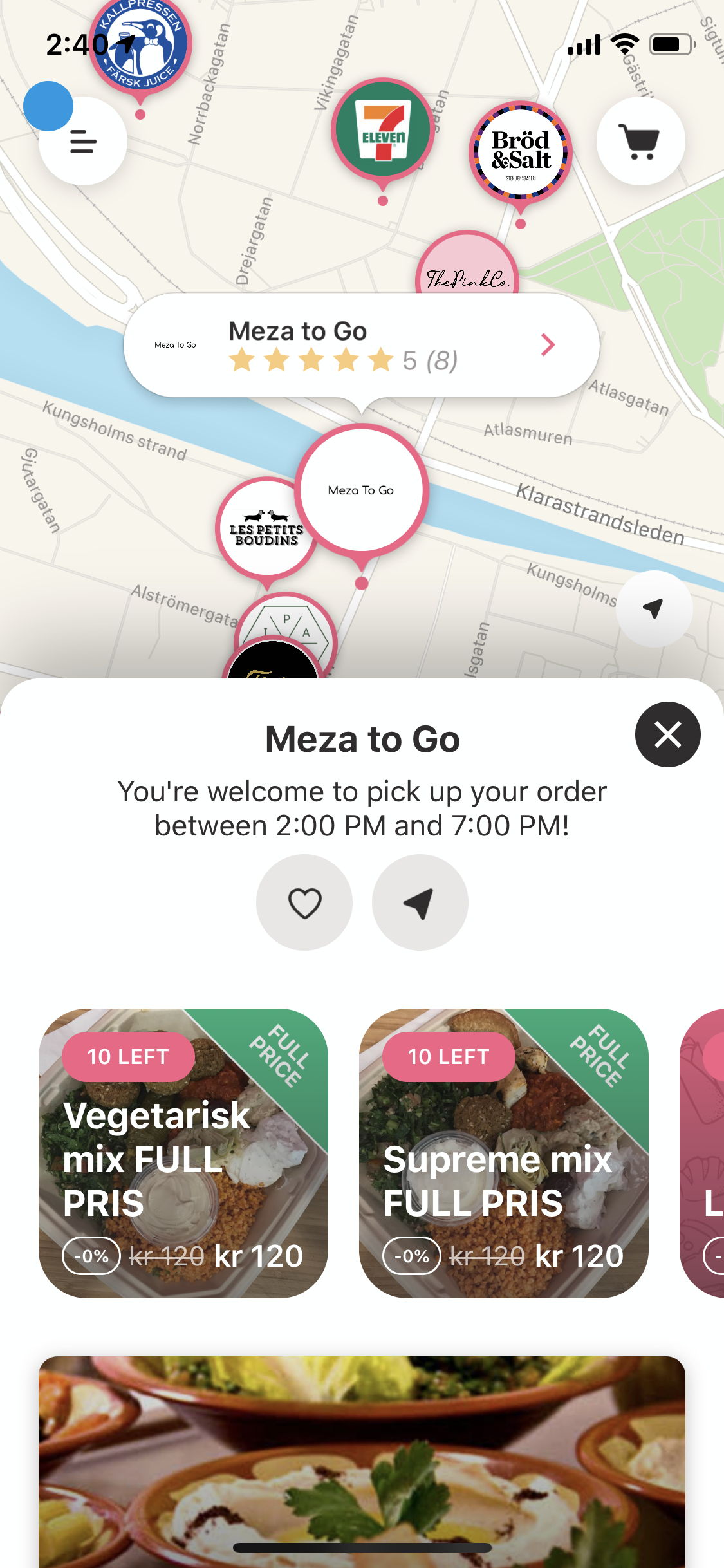Get directions to Meza to Go
The image size is (724, 1568).
[420, 902]
